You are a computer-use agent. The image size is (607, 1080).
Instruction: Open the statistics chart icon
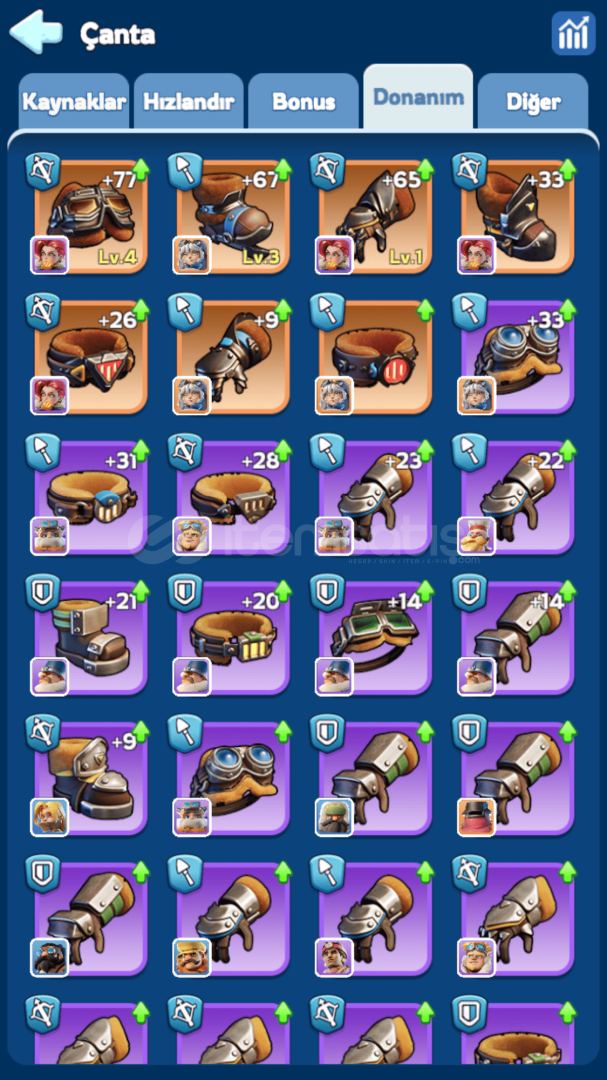click(x=573, y=34)
